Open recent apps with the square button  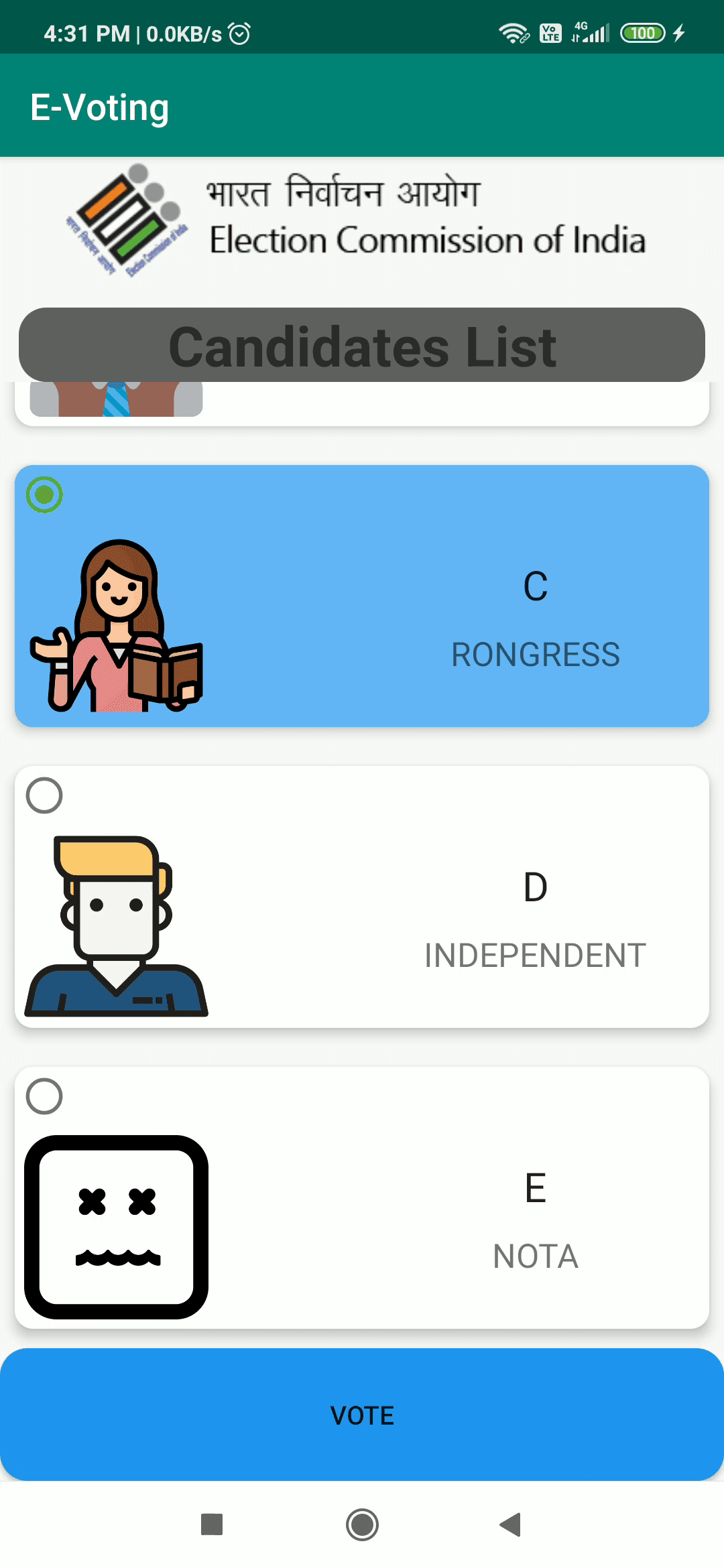pyautogui.click(x=212, y=1524)
